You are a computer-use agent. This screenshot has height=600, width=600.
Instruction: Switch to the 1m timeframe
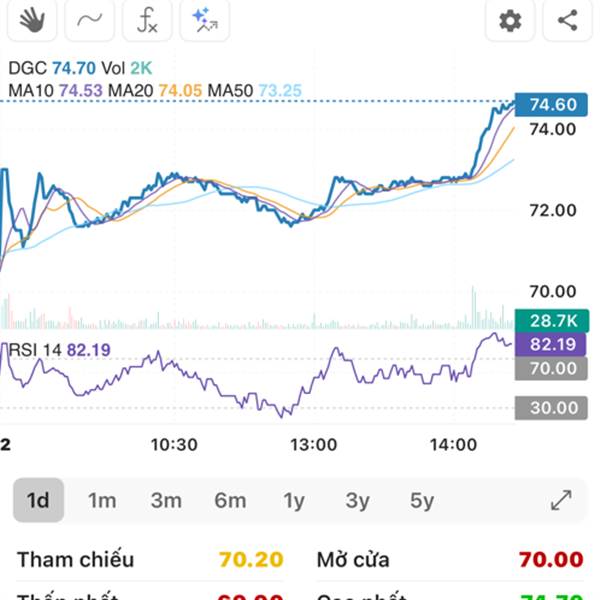[x=102, y=500]
